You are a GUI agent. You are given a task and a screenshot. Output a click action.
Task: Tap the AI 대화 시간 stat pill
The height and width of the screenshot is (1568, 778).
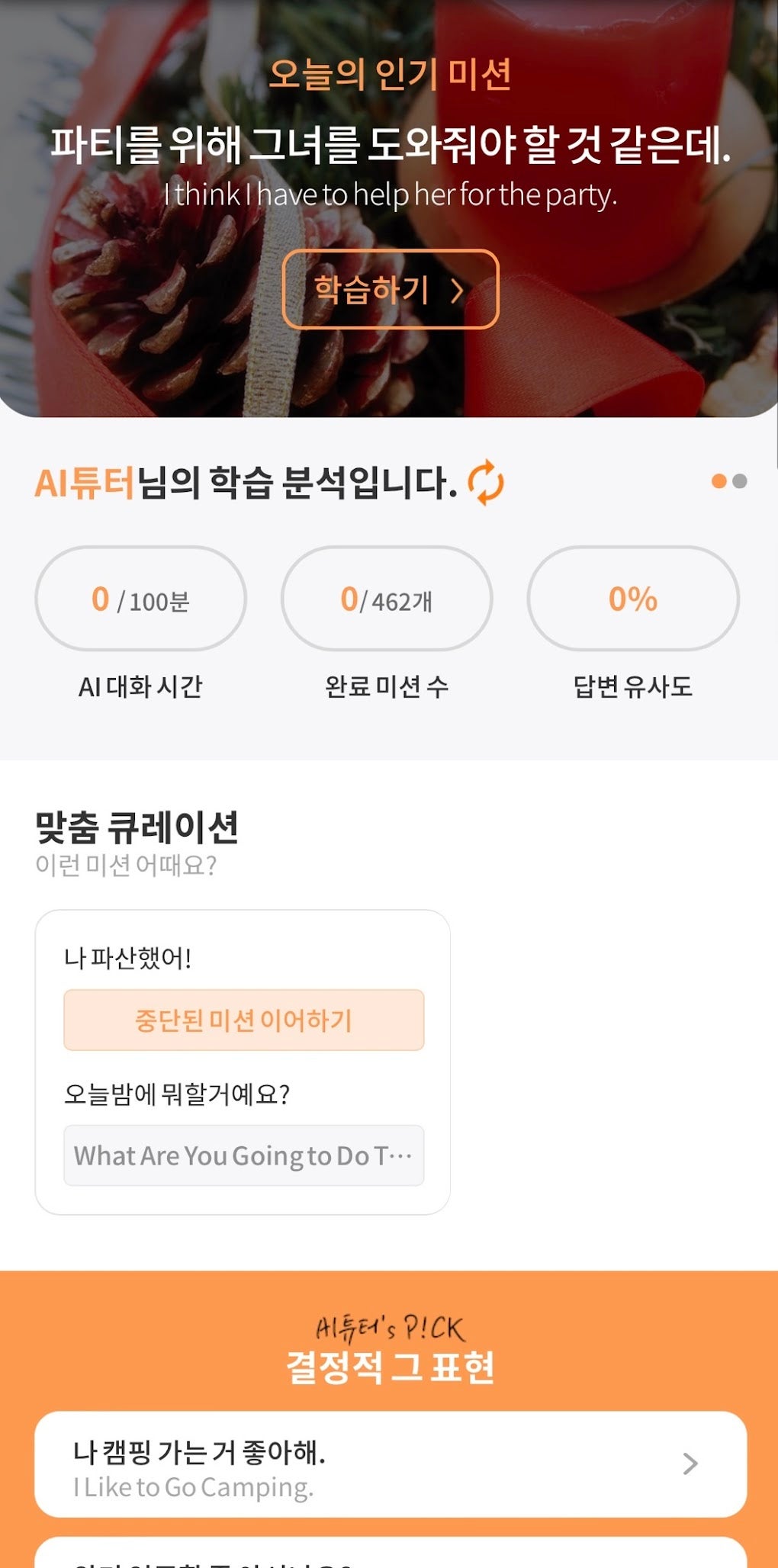coord(140,599)
